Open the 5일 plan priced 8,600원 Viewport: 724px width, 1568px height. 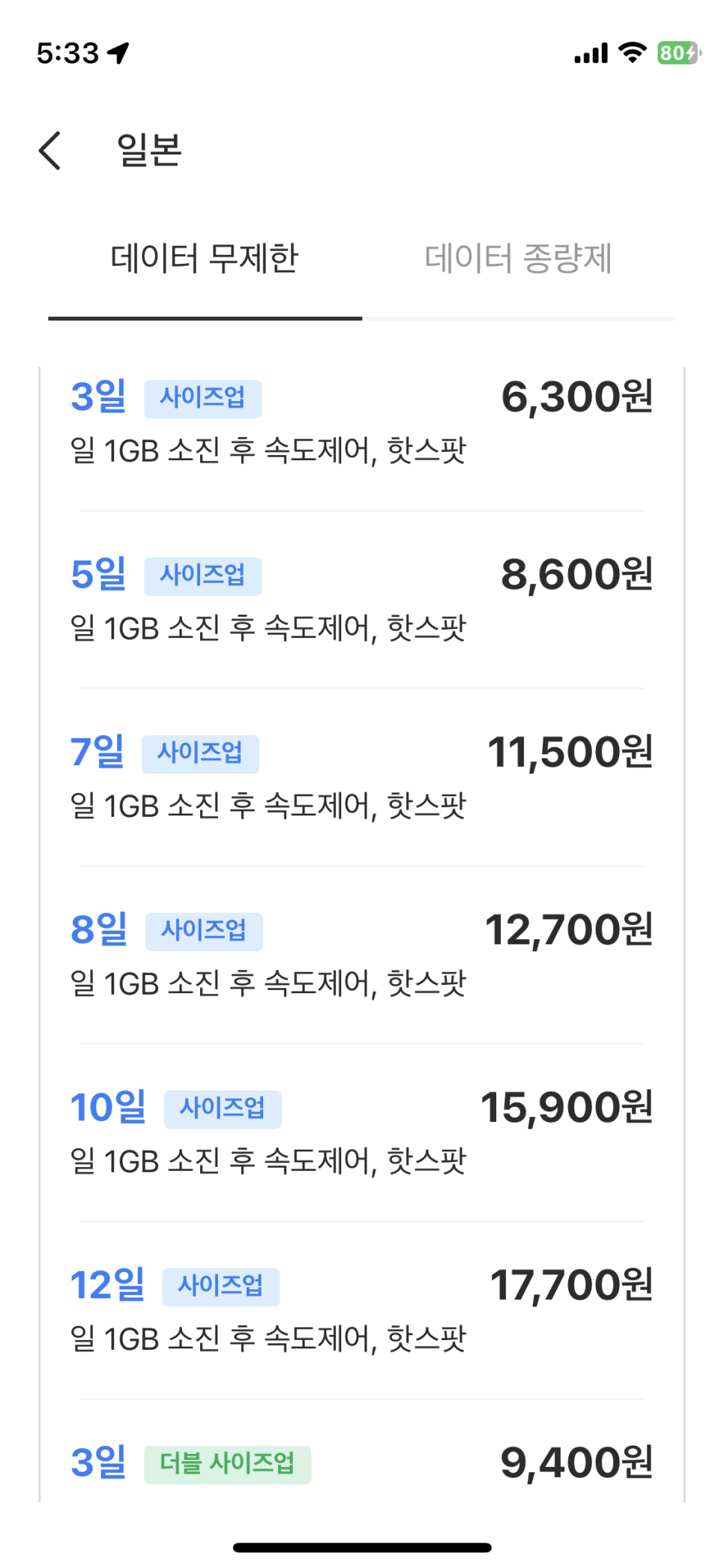[362, 600]
